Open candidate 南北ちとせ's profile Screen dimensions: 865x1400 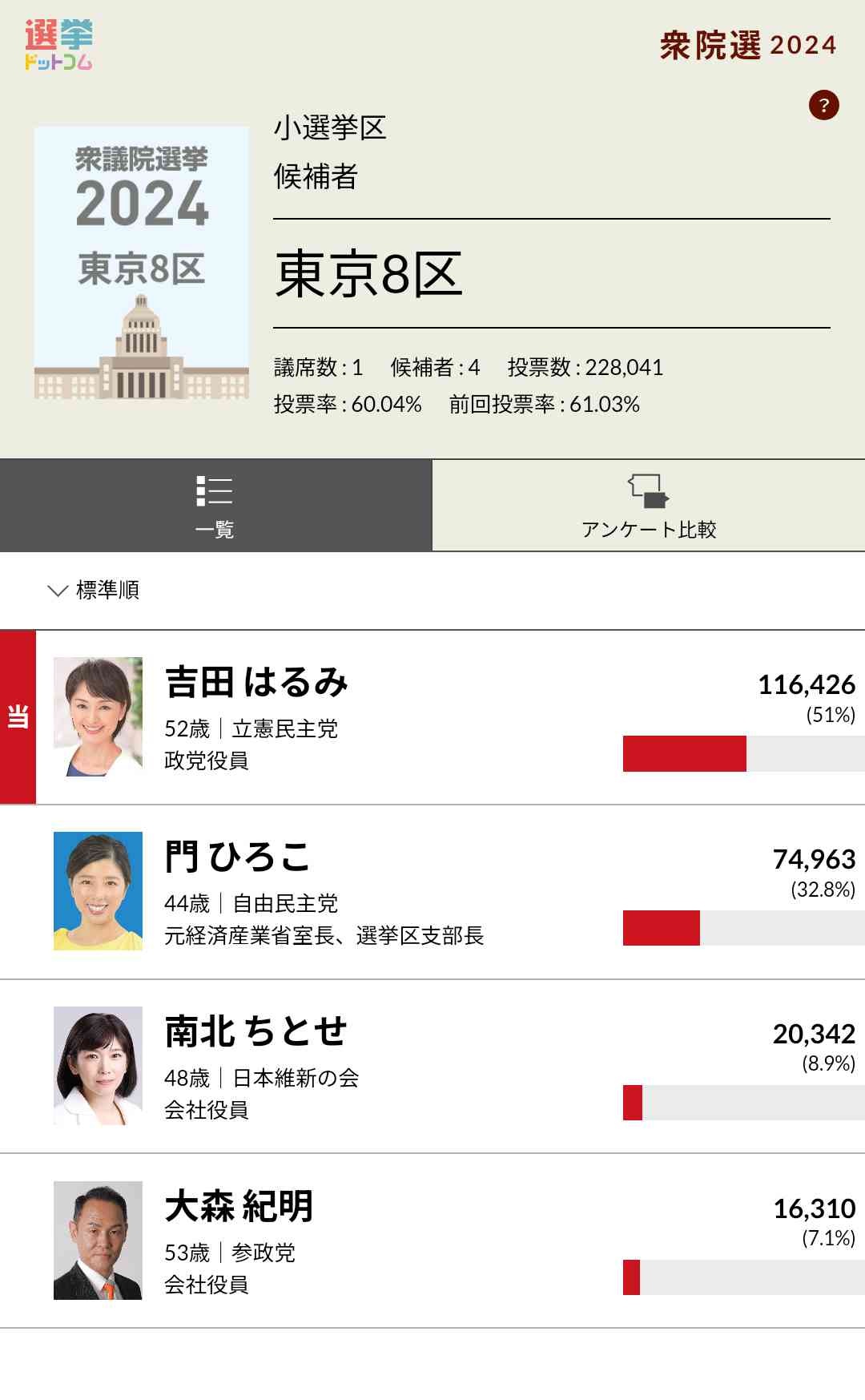tap(432, 1067)
